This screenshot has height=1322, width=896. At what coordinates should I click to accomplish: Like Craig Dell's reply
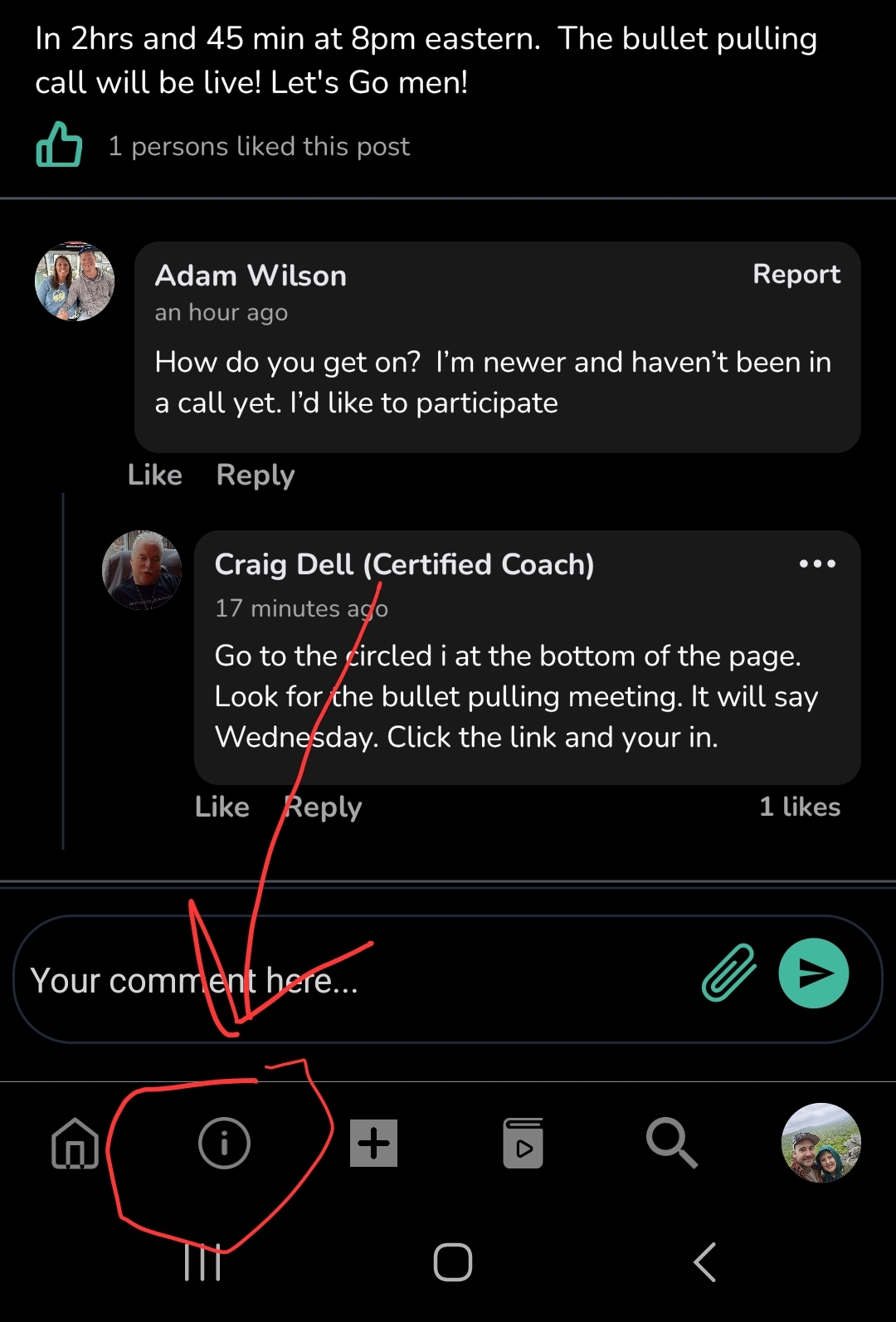222,807
